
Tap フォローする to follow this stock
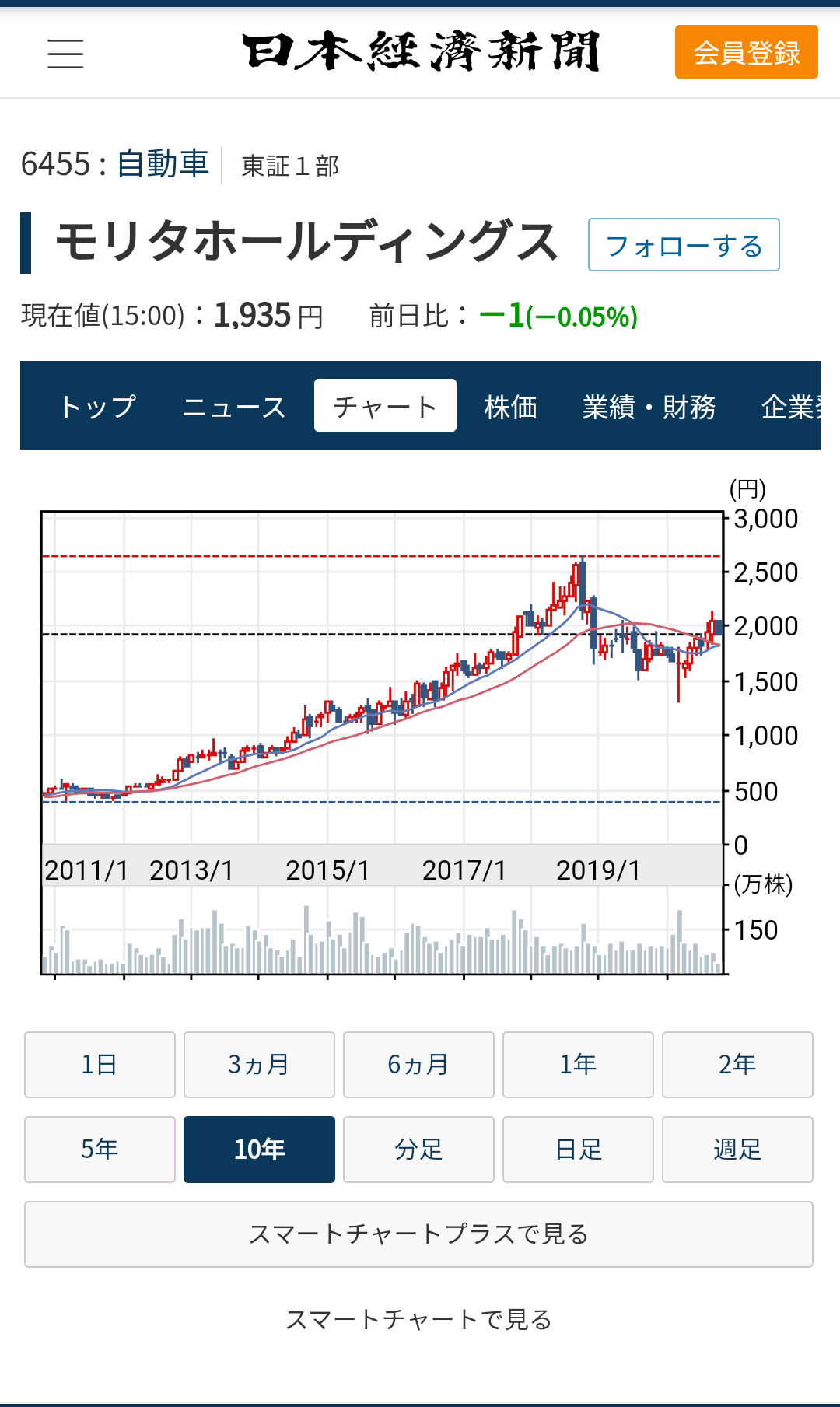tap(683, 245)
